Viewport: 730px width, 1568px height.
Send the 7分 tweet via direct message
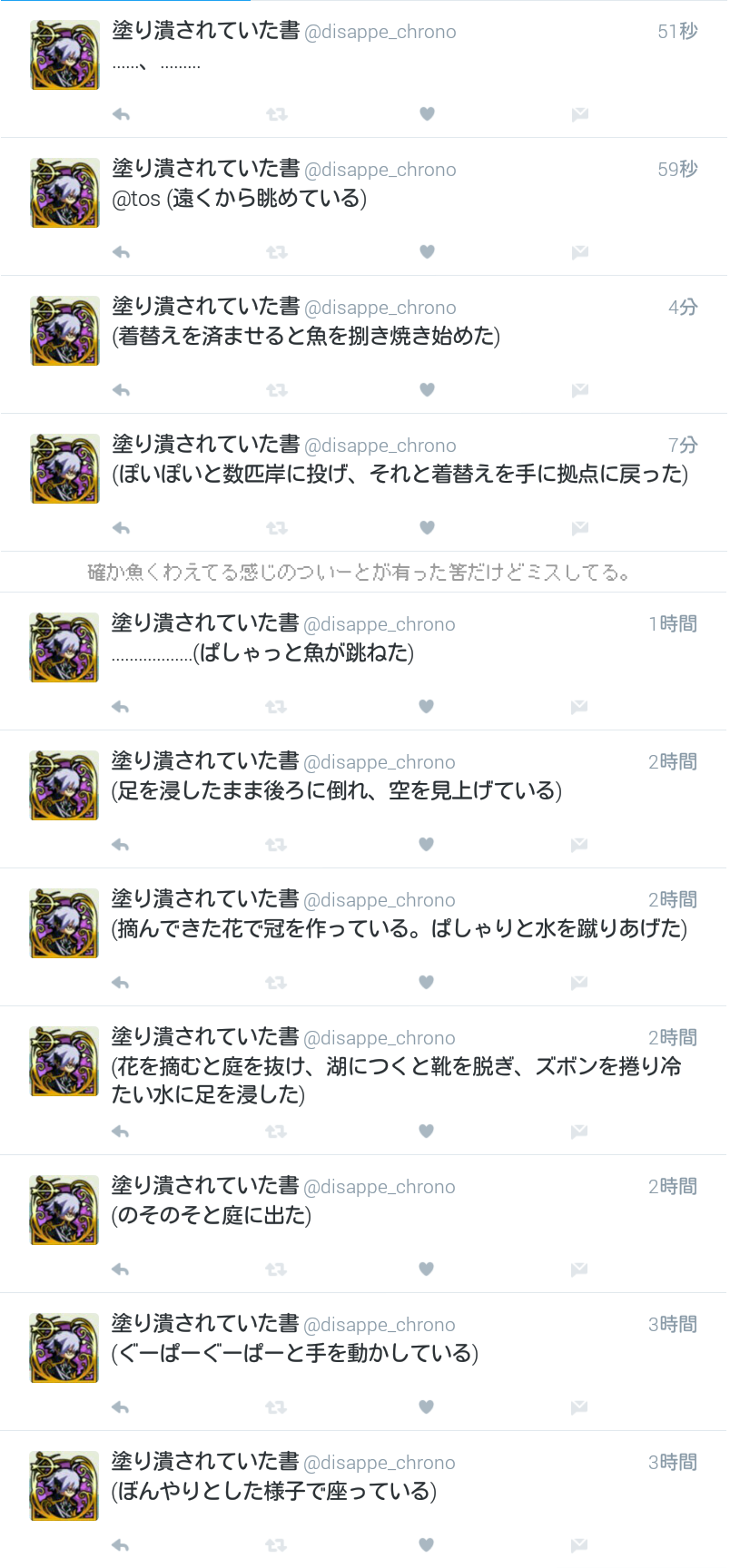coord(580,528)
